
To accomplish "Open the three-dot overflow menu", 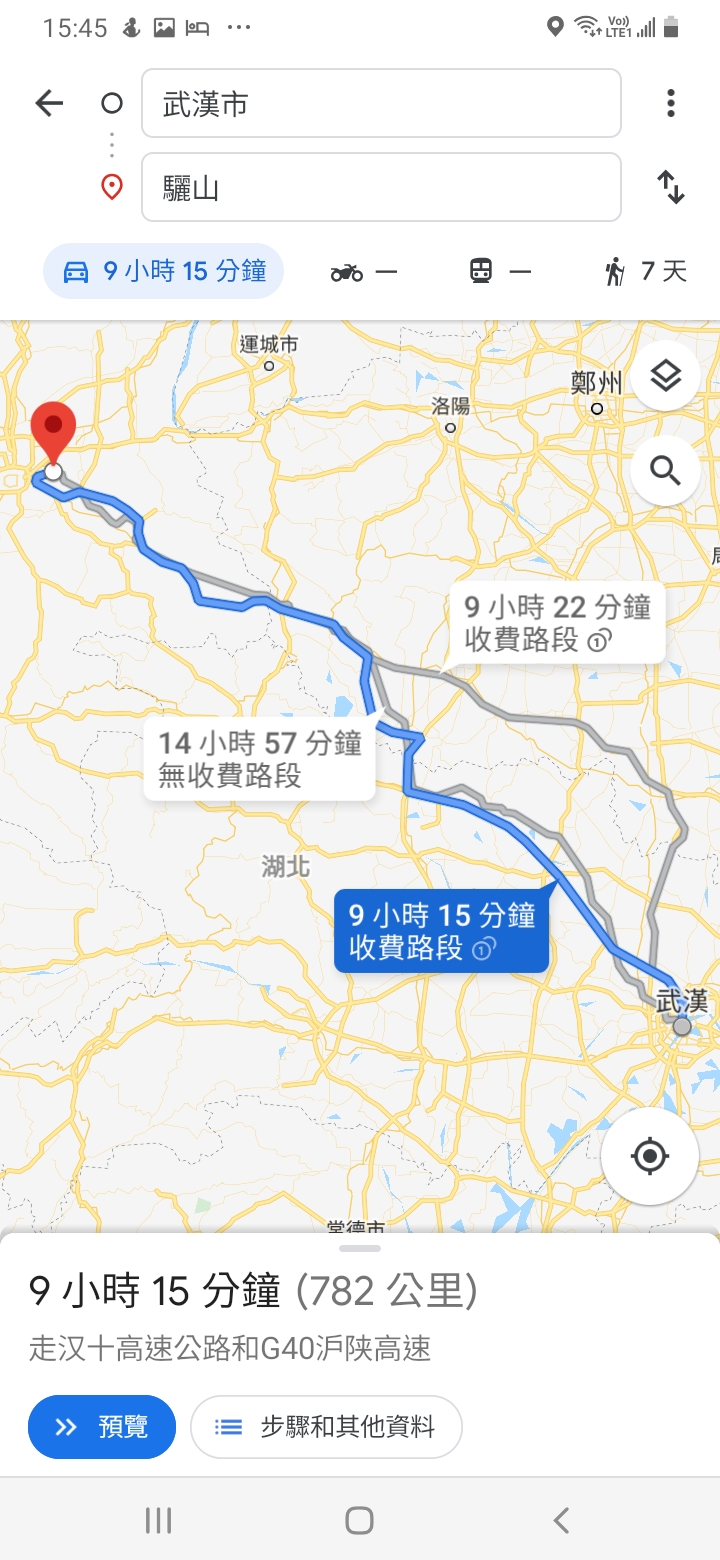I will click(x=670, y=103).
